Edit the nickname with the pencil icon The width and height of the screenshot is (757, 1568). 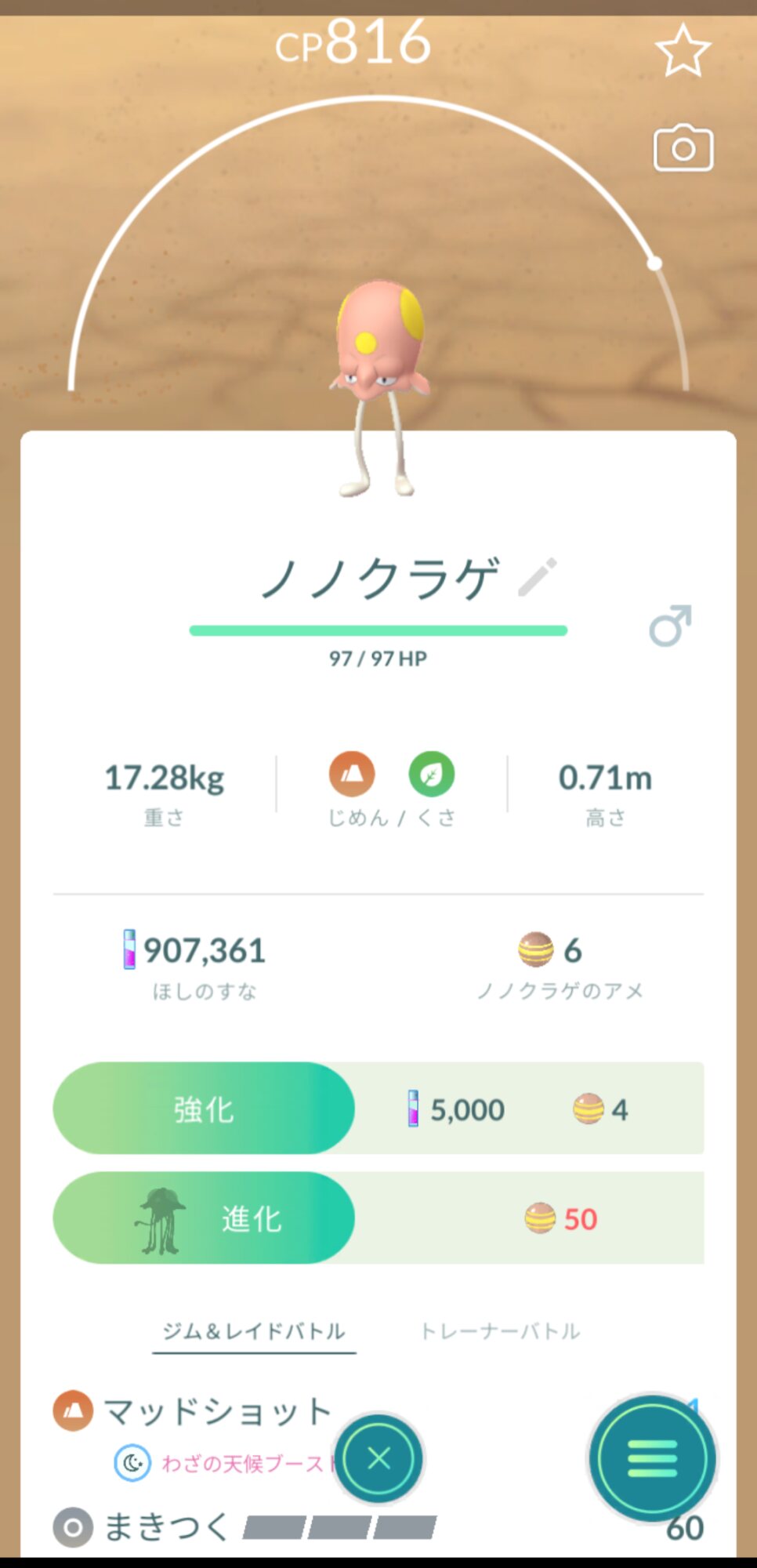(x=538, y=576)
